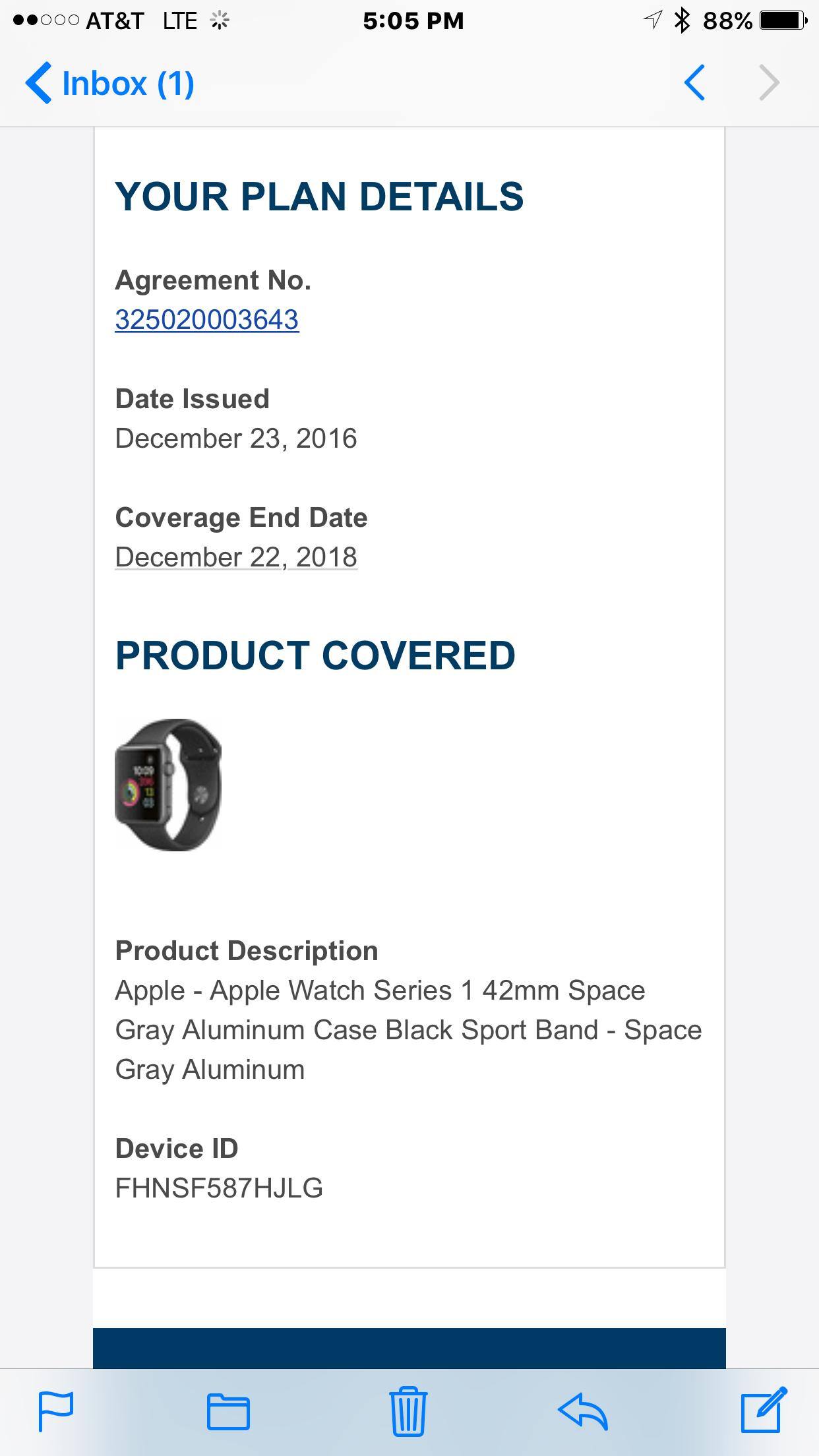Open agreement number 325020003643 link

207,320
